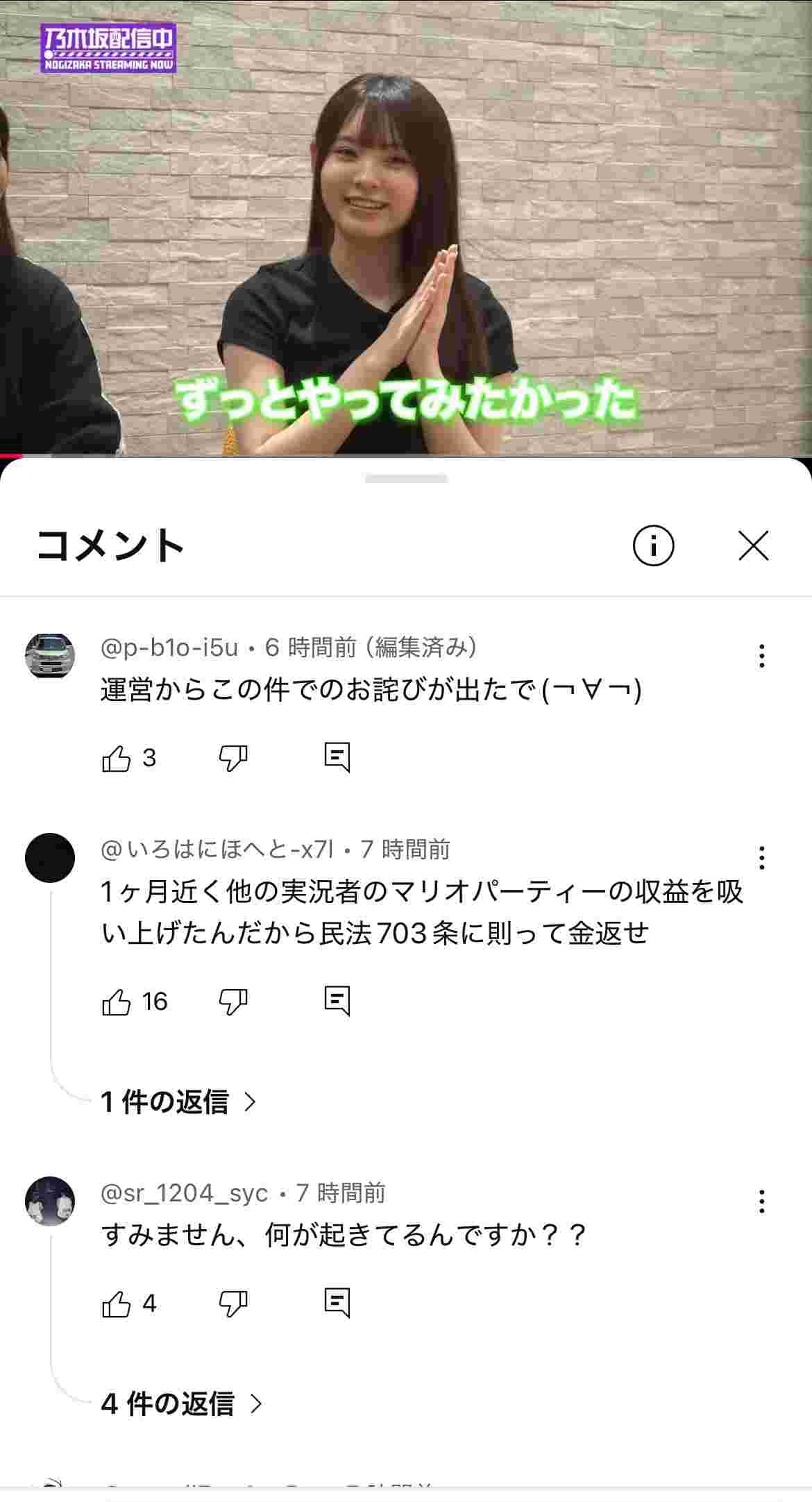Tap the video player showing ずっとやってみたかった
Screen dimensions: 812x1502
(406, 229)
